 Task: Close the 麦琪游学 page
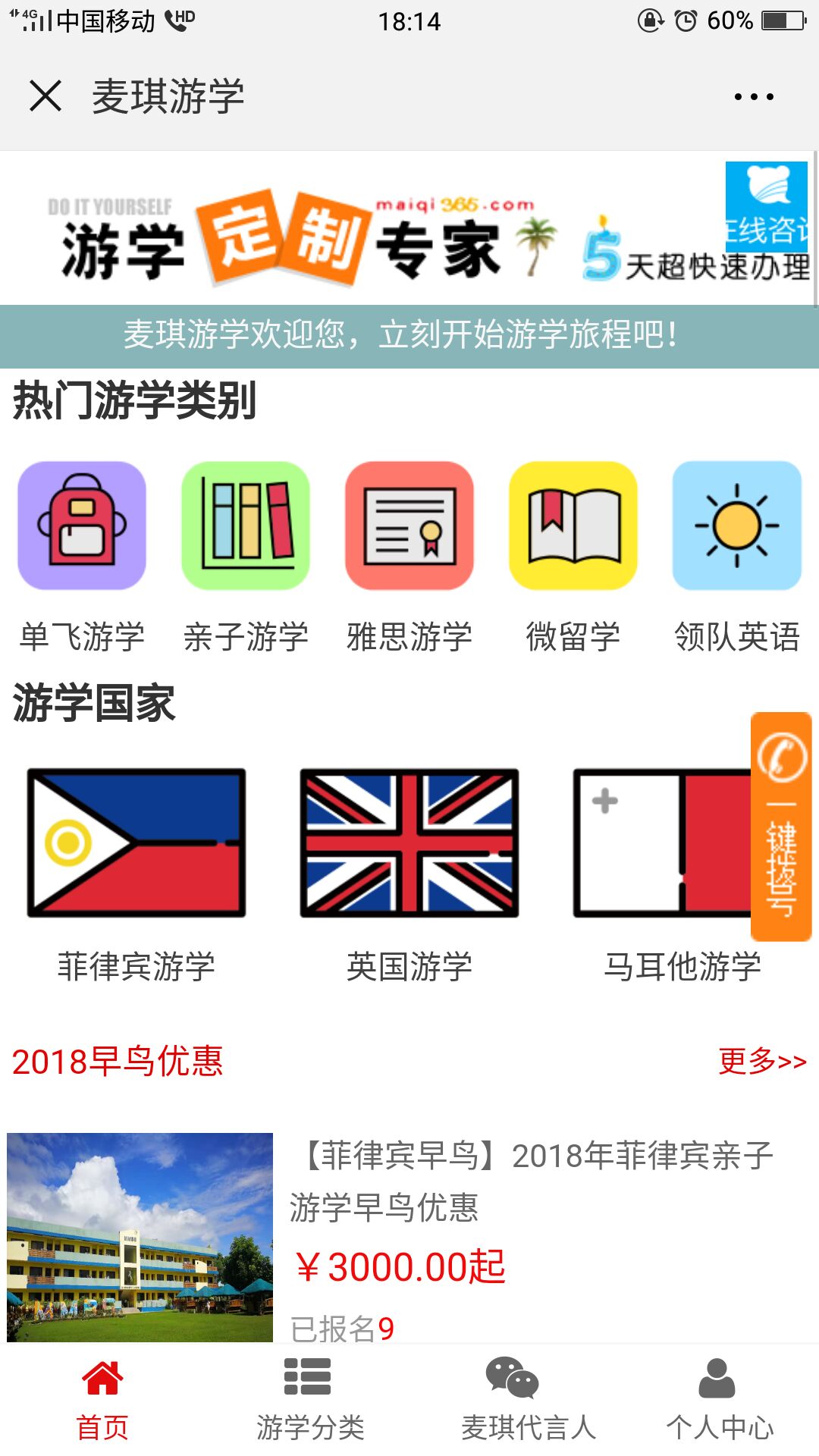45,96
